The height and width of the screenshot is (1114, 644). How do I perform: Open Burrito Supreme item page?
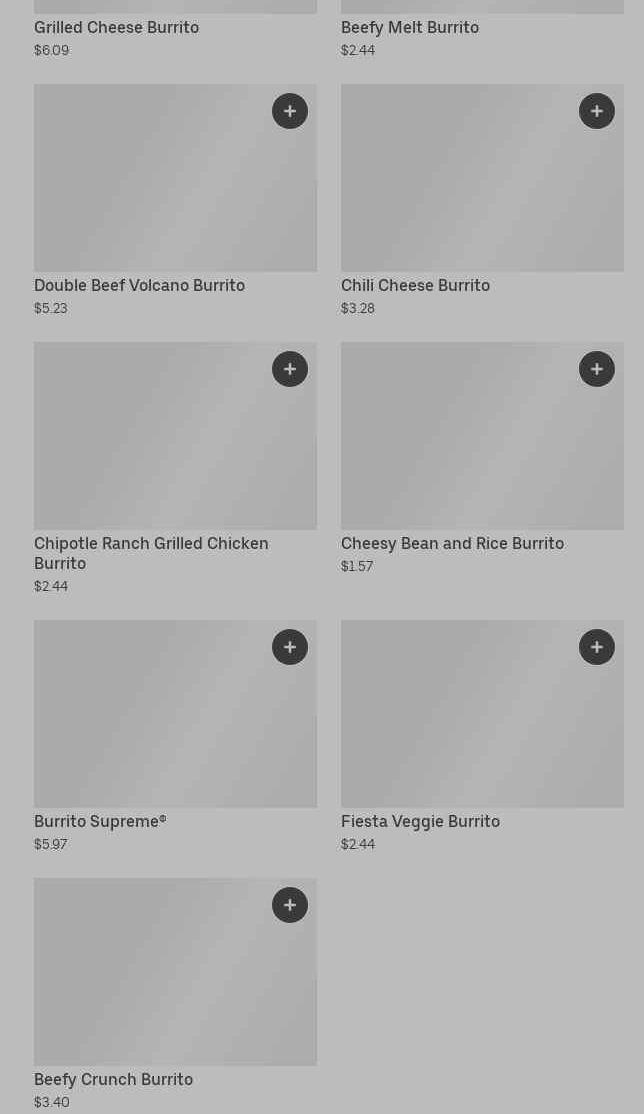click(150, 725)
